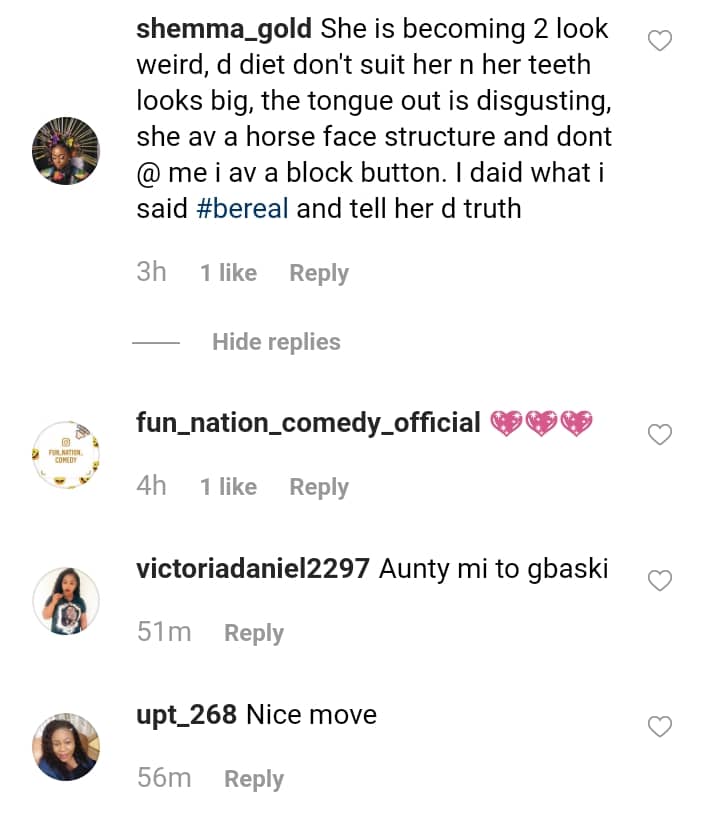Open shemma_gold's profile picture
Screen dimensions: 720x826
tap(66, 151)
